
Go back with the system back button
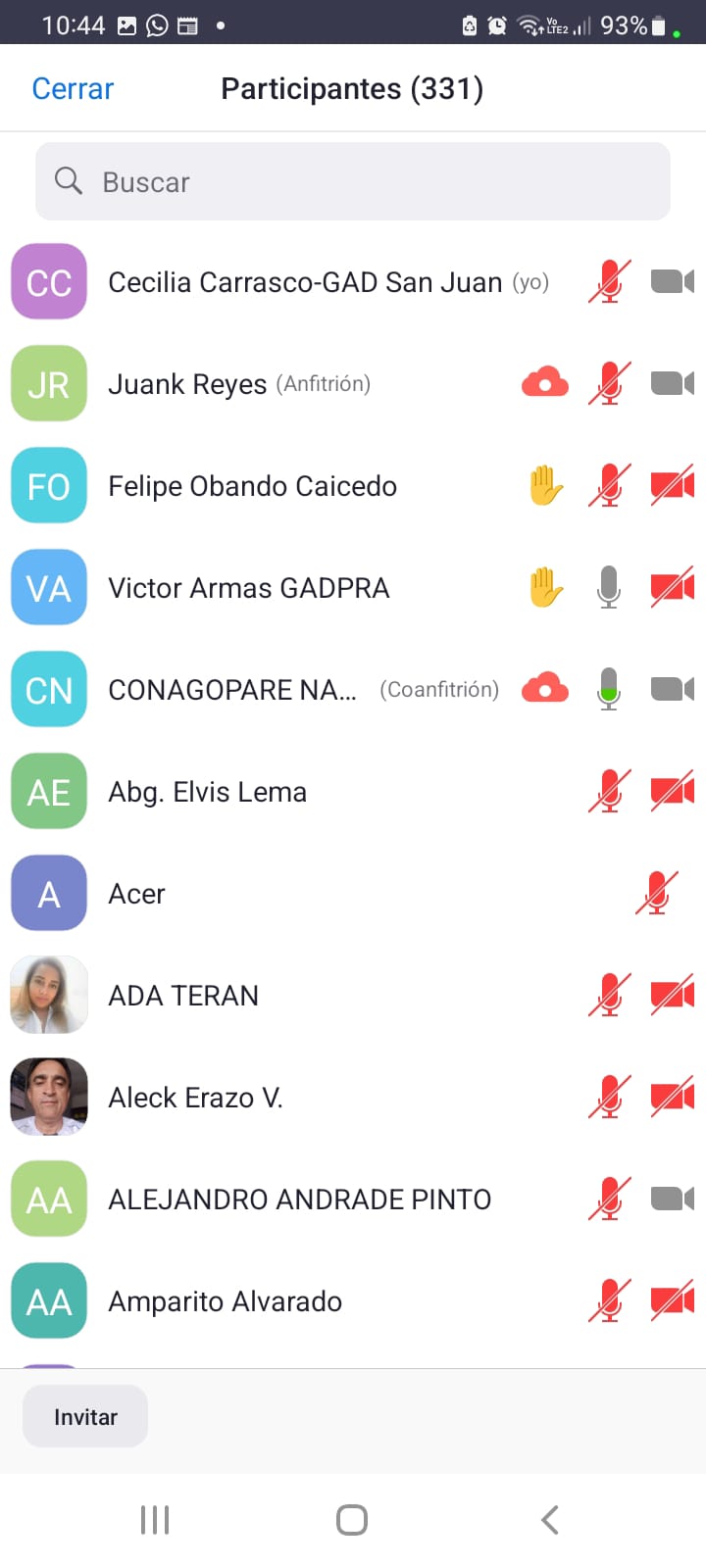[550, 1520]
